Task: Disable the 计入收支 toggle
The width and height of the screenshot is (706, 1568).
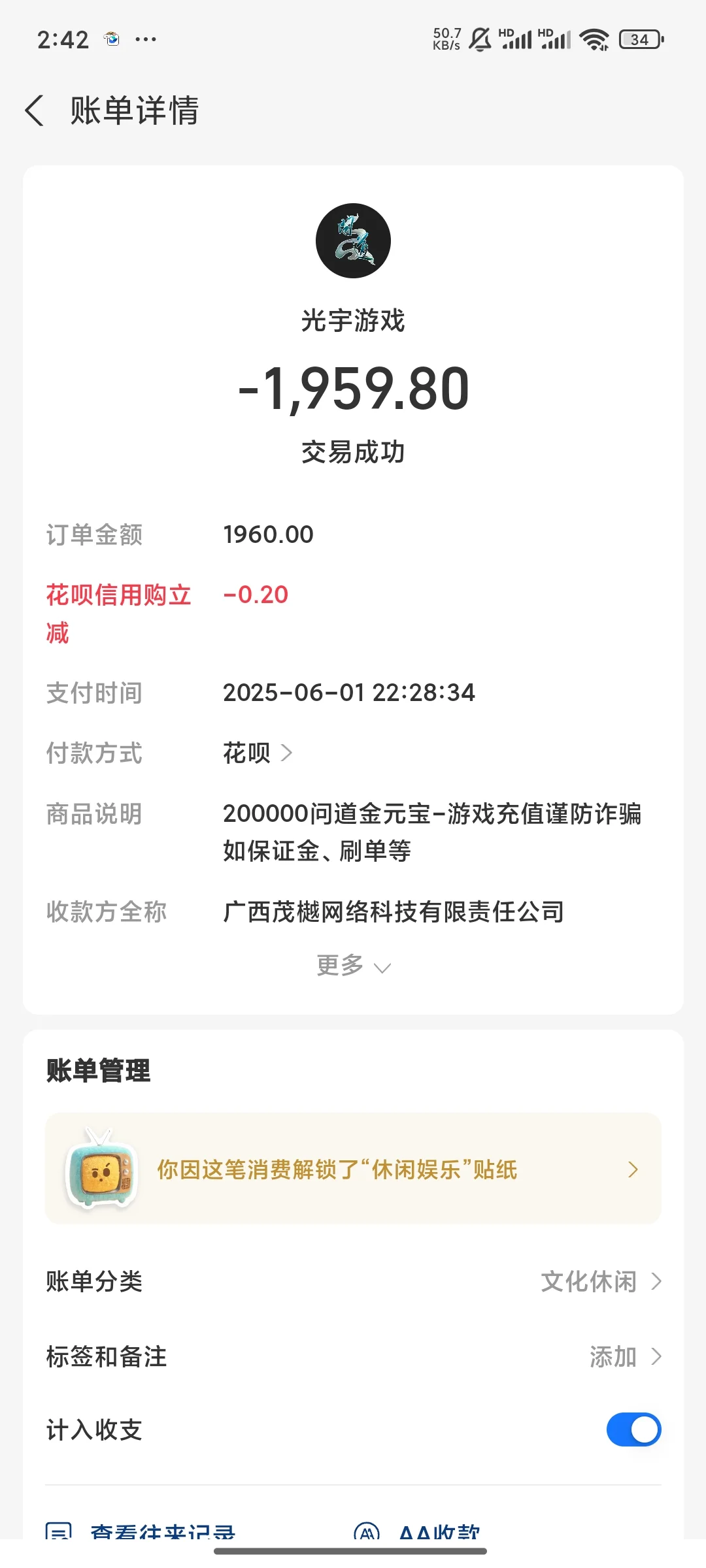Action: pos(633,1429)
